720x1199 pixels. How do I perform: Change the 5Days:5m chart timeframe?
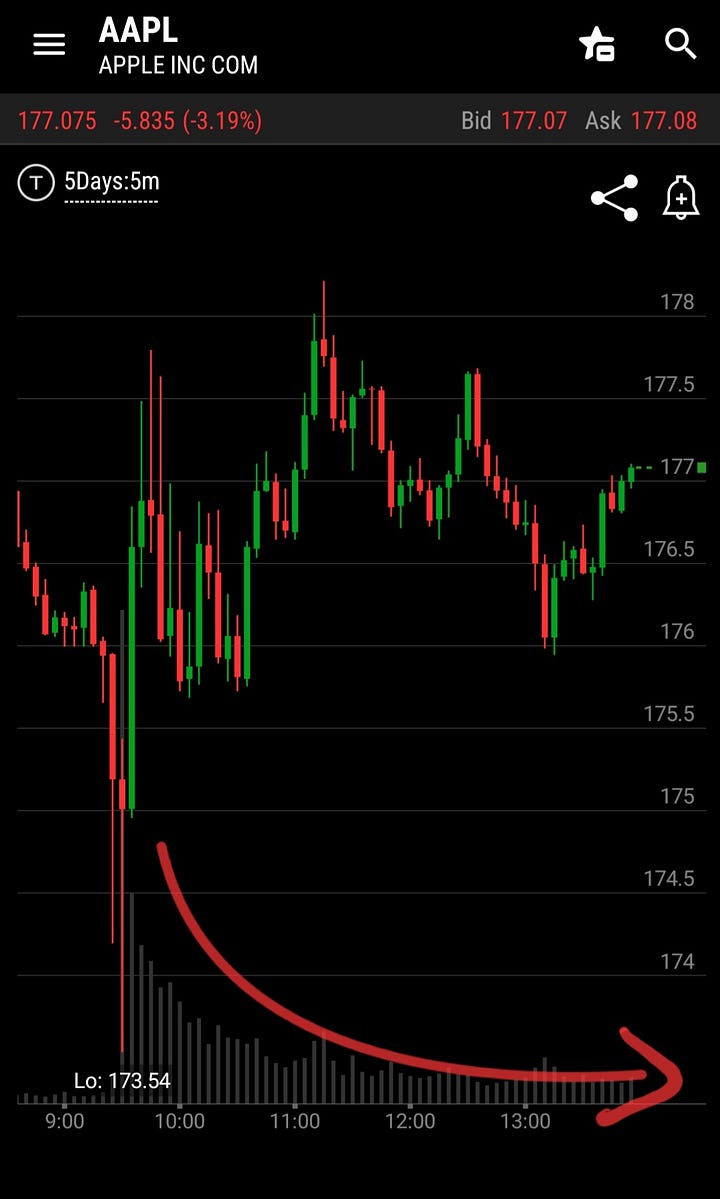click(x=111, y=183)
